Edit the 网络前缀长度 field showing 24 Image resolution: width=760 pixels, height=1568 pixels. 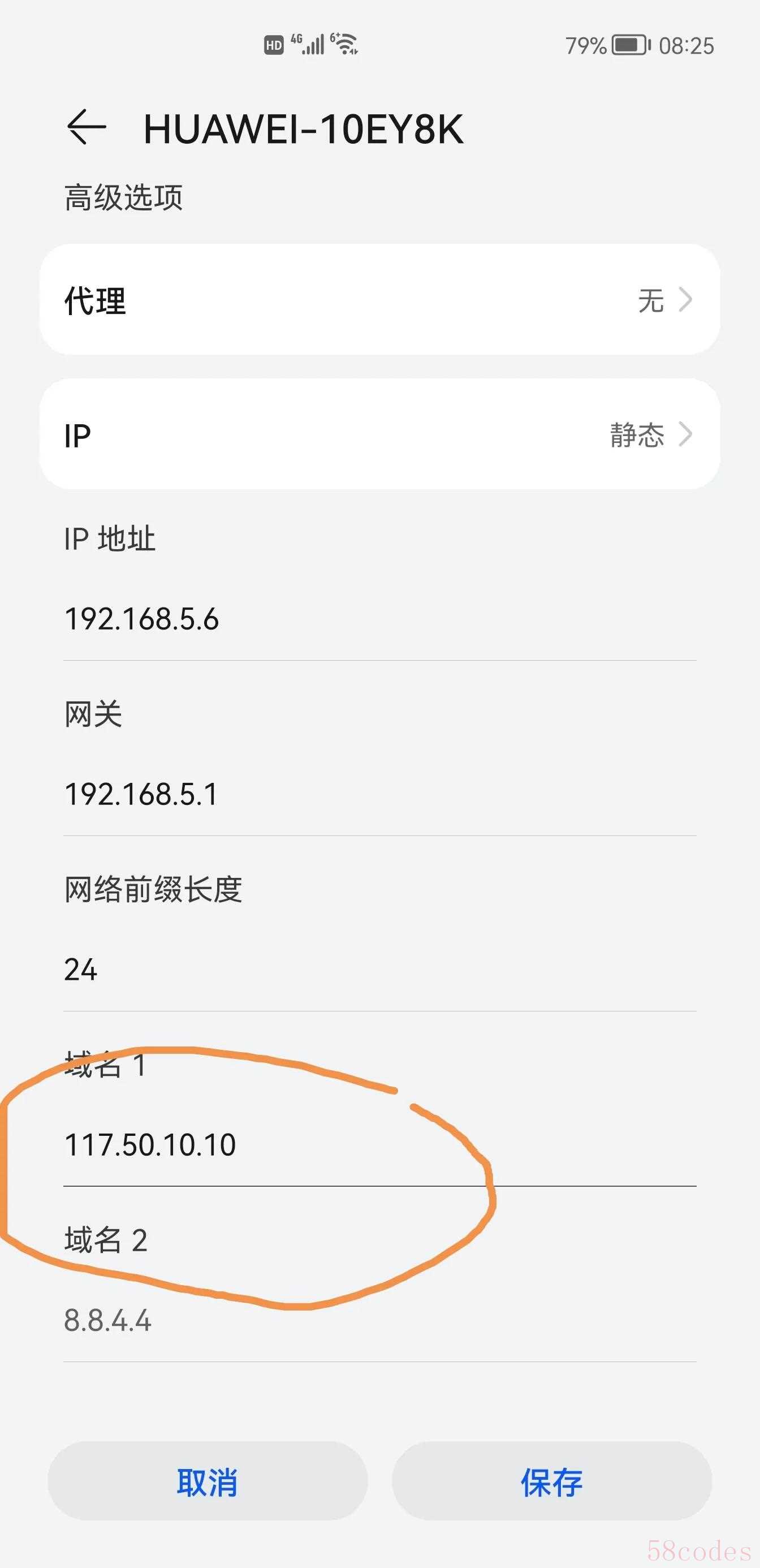pyautogui.click(x=379, y=970)
